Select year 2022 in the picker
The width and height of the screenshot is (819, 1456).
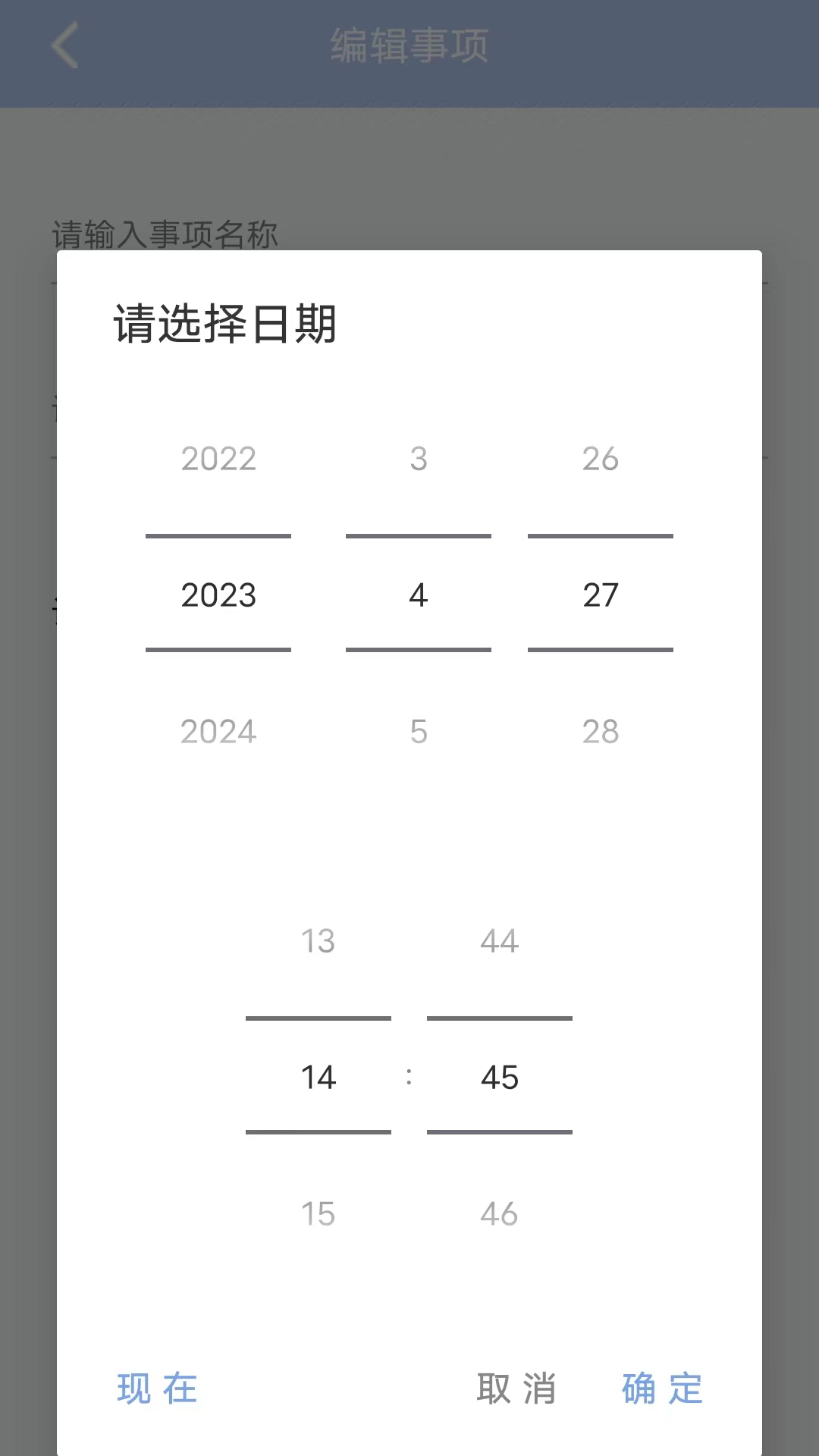(218, 459)
